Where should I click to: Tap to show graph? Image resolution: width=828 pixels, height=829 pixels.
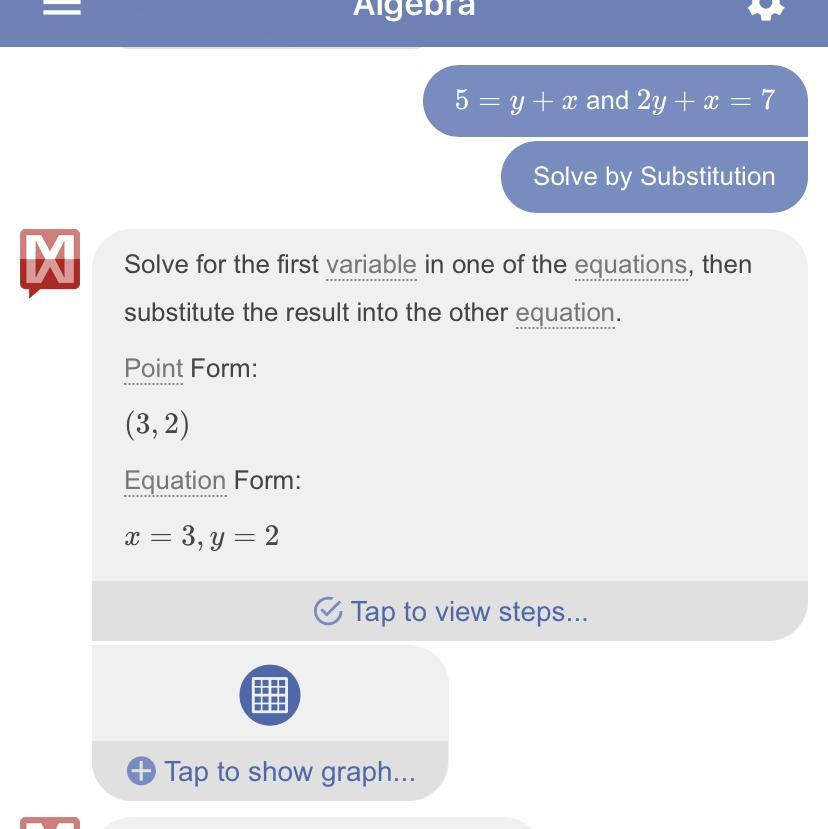pos(270,771)
